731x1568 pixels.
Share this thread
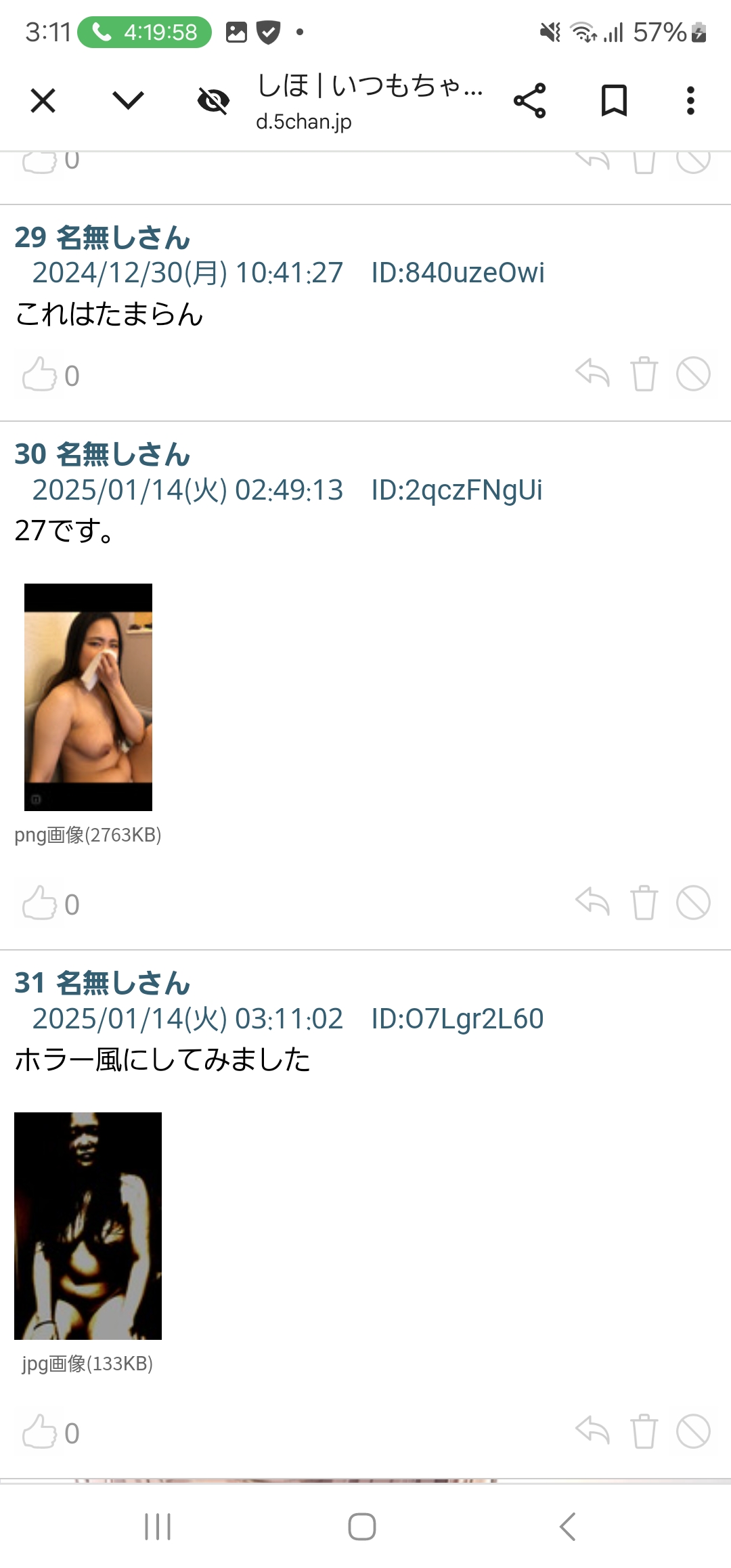click(530, 100)
